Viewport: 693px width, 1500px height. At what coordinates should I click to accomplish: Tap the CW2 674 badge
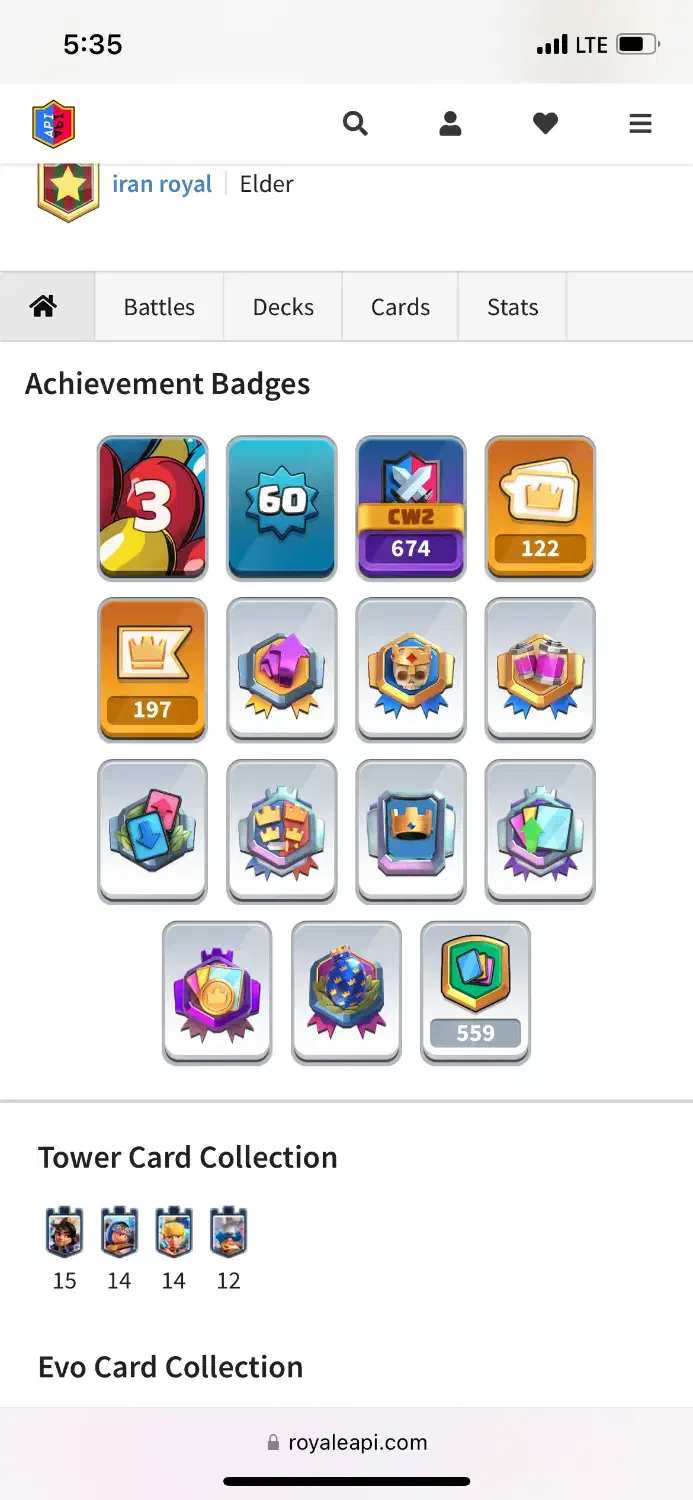(x=411, y=508)
